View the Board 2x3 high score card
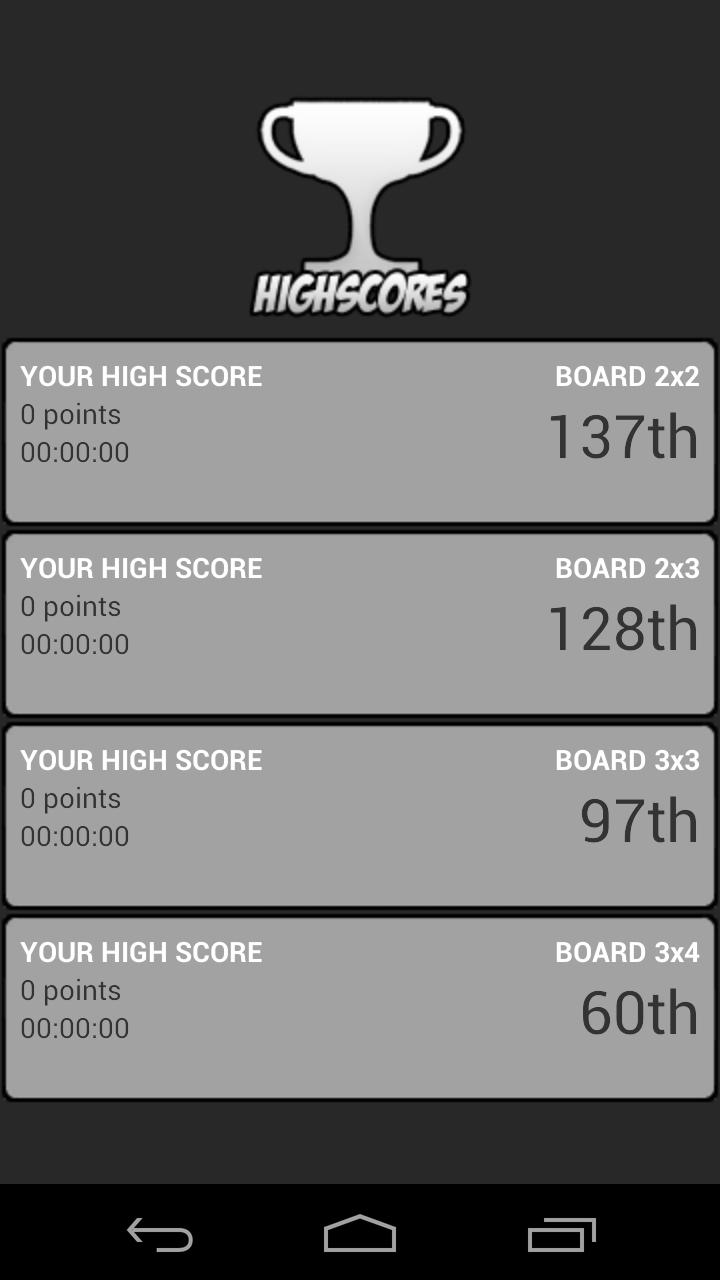720x1280 pixels. [x=360, y=624]
